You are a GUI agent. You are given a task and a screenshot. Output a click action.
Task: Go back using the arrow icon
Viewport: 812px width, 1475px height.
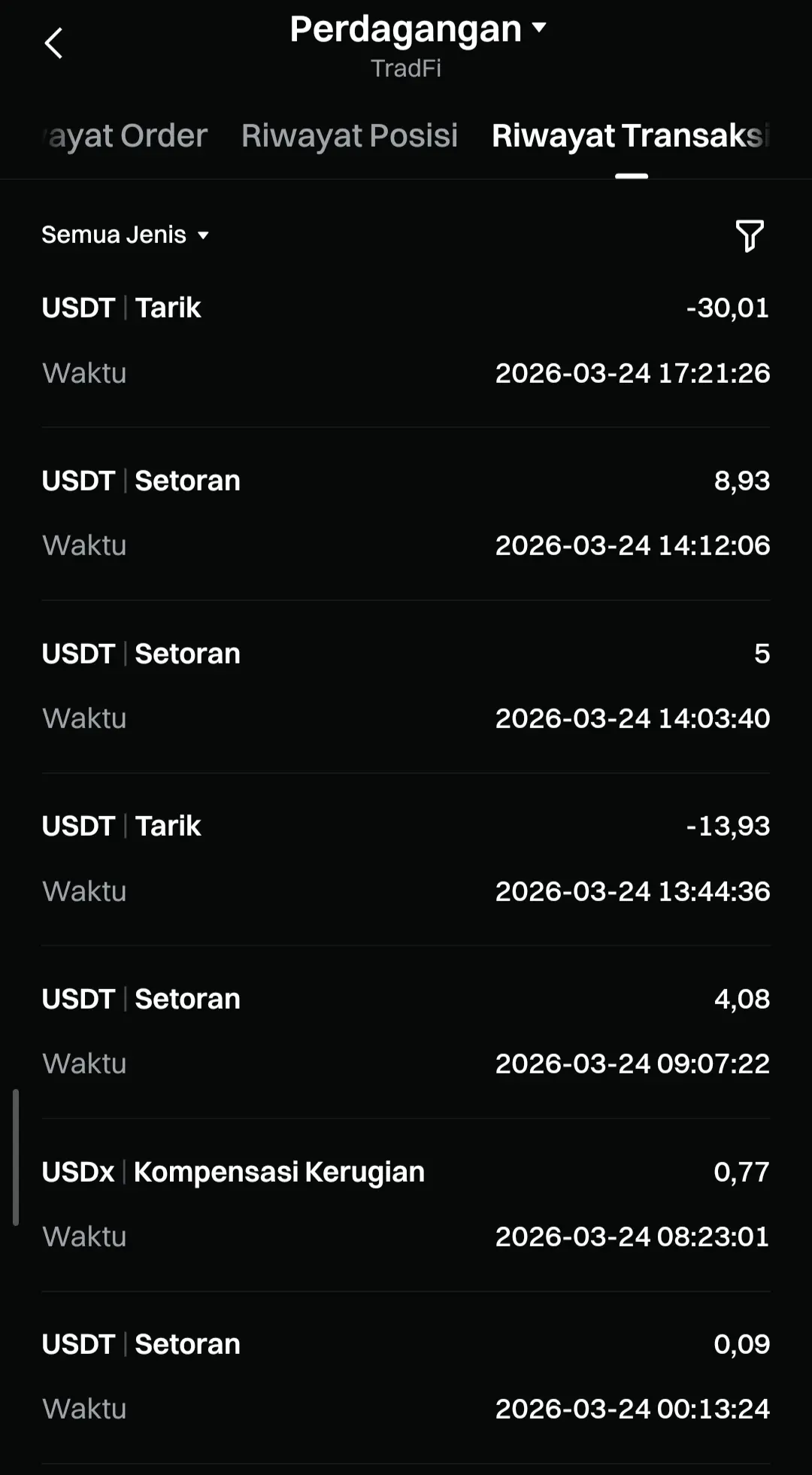53,43
